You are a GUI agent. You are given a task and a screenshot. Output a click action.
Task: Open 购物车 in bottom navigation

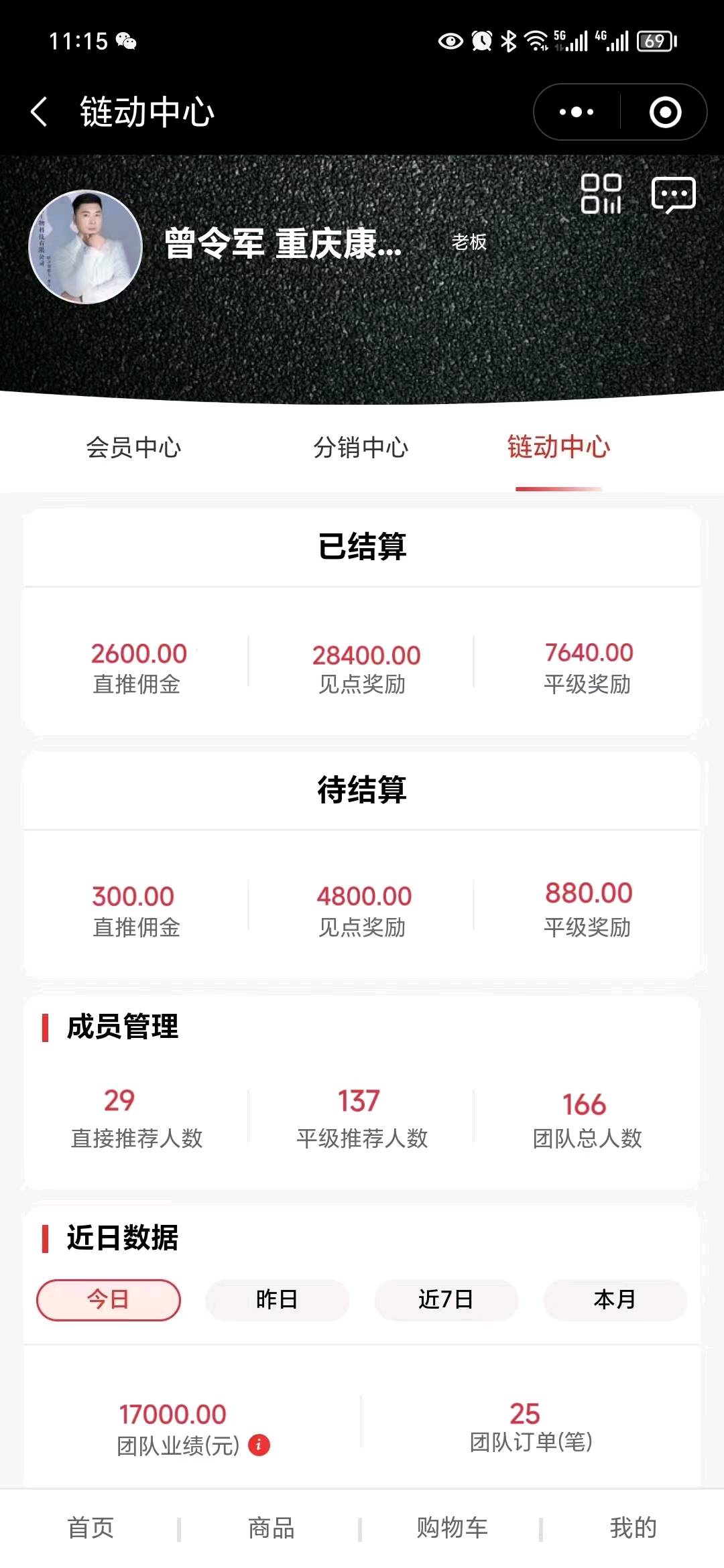(452, 1528)
